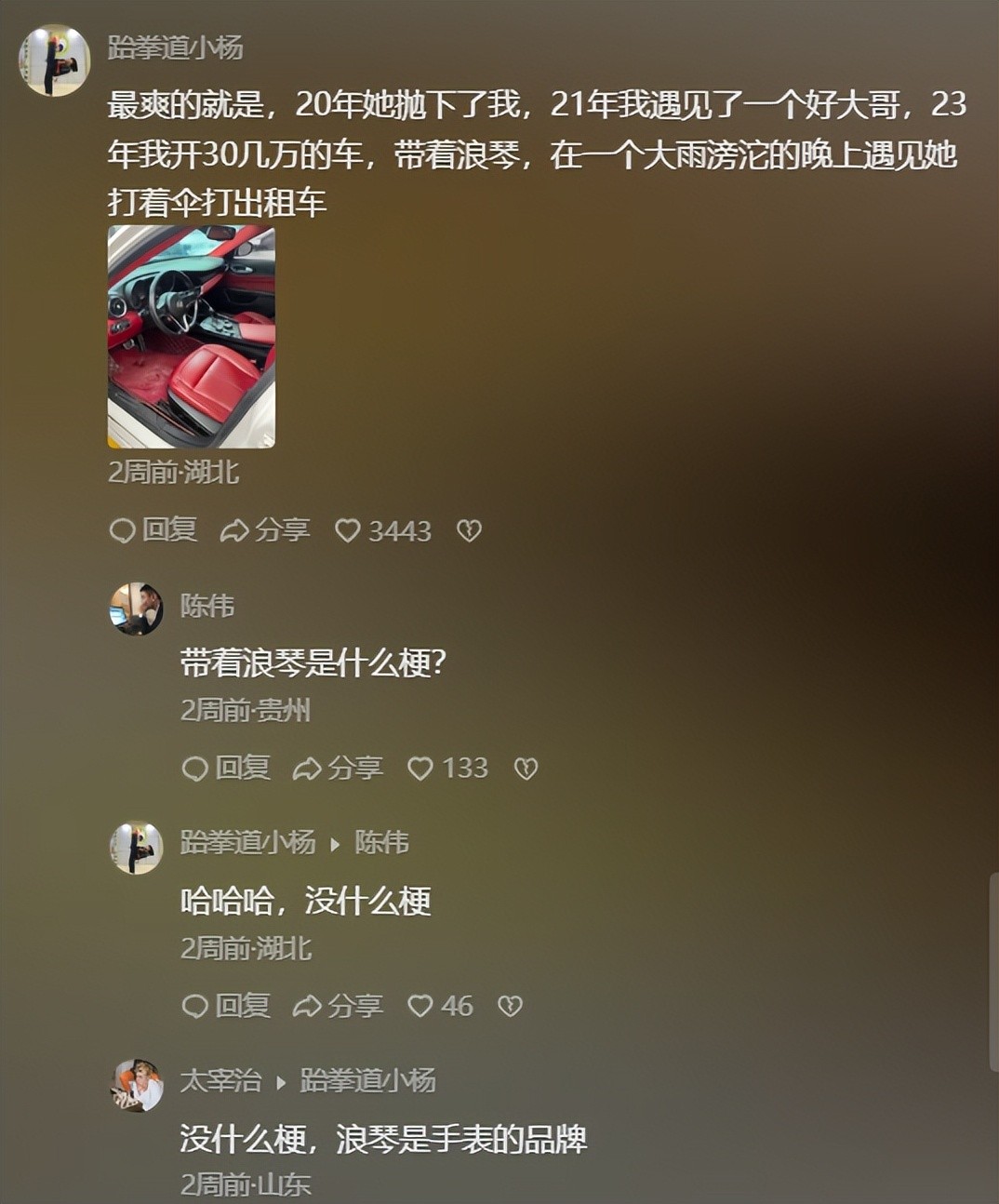Share 陈伟's comment

(338, 769)
